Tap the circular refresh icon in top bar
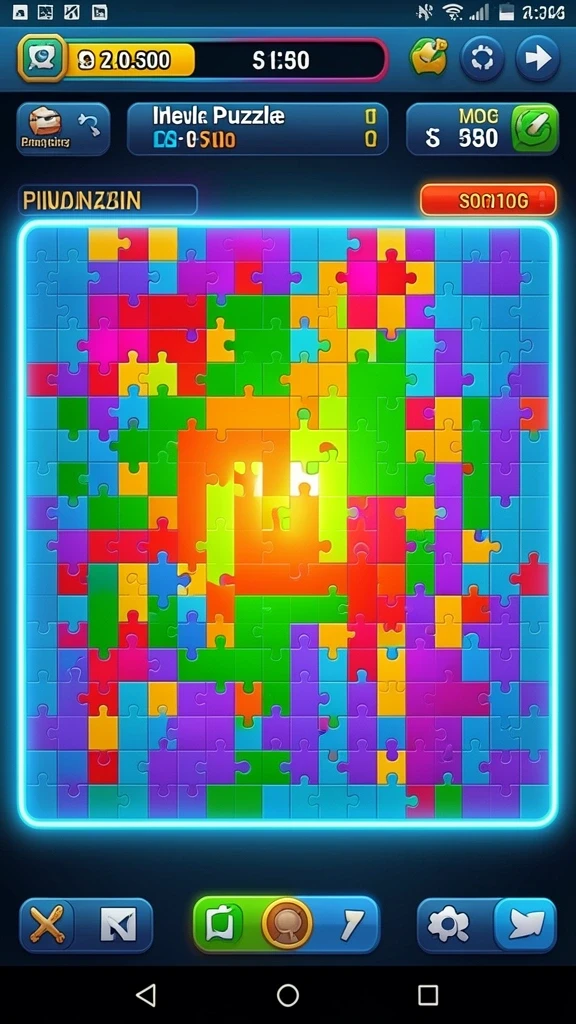576x1024 pixels. [482, 59]
